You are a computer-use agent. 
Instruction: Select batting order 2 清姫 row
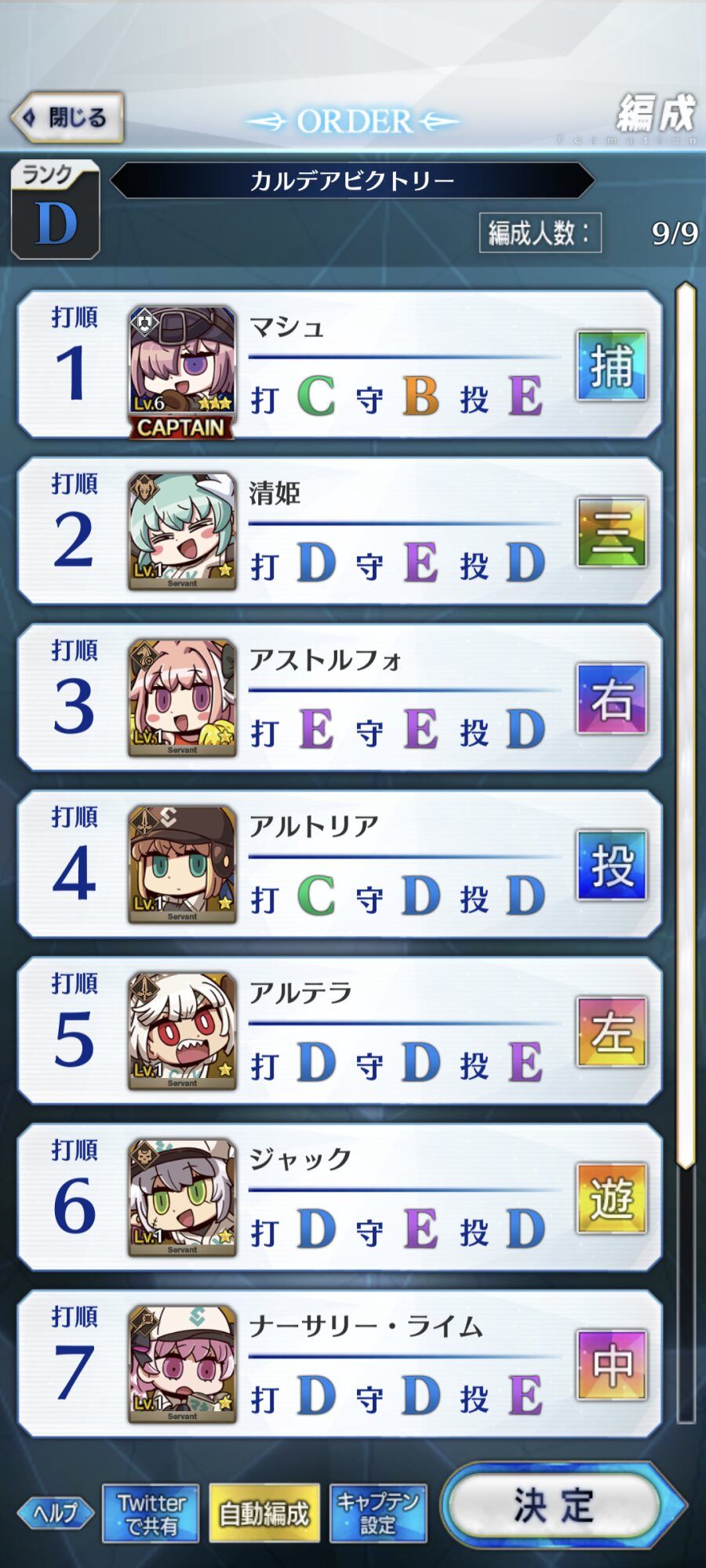(340, 532)
